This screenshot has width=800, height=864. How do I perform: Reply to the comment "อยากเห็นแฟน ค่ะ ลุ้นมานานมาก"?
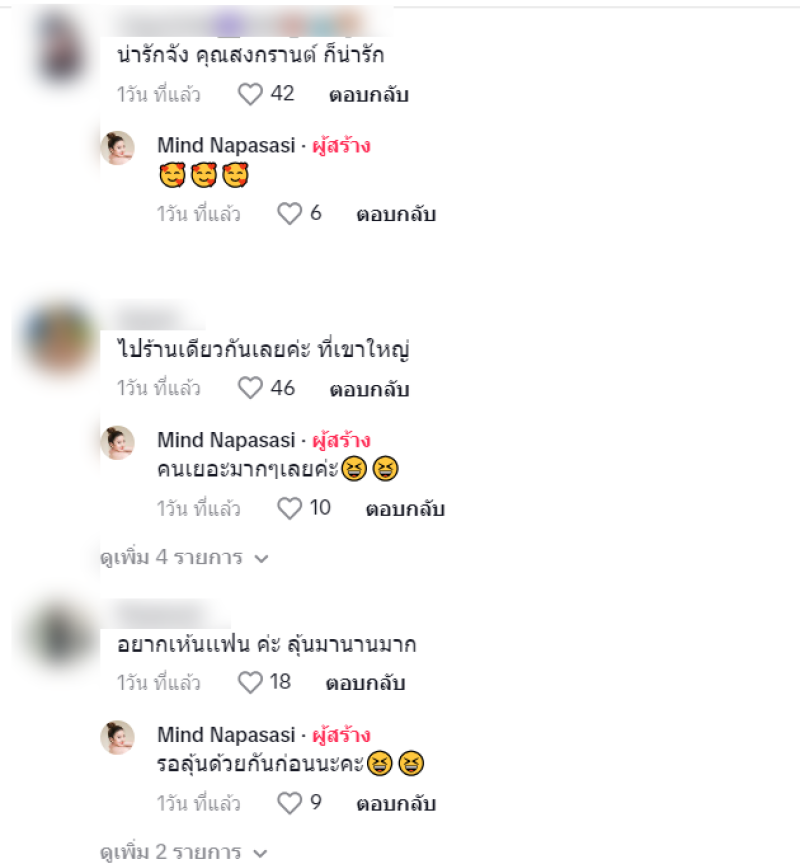[365, 685]
